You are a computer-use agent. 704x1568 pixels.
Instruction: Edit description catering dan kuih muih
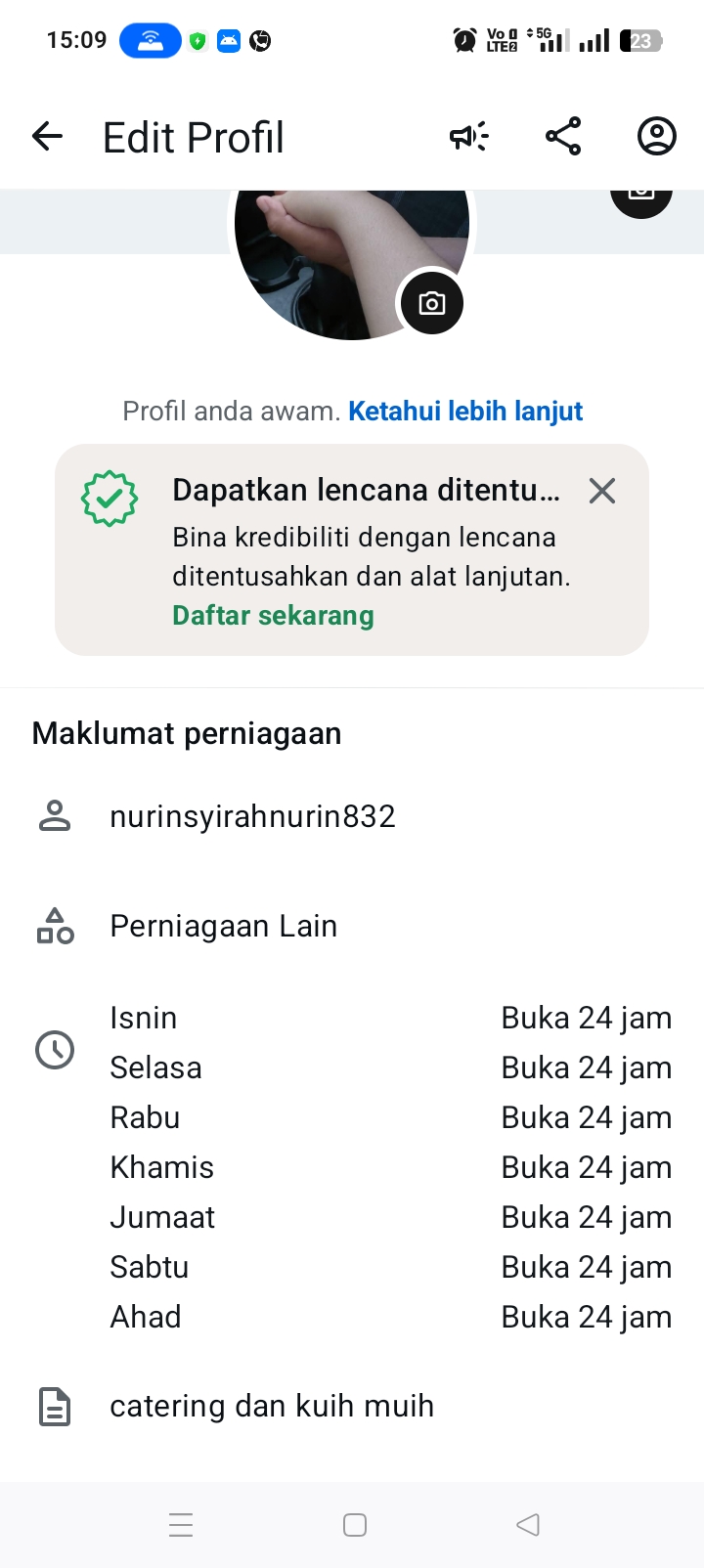(x=272, y=1407)
